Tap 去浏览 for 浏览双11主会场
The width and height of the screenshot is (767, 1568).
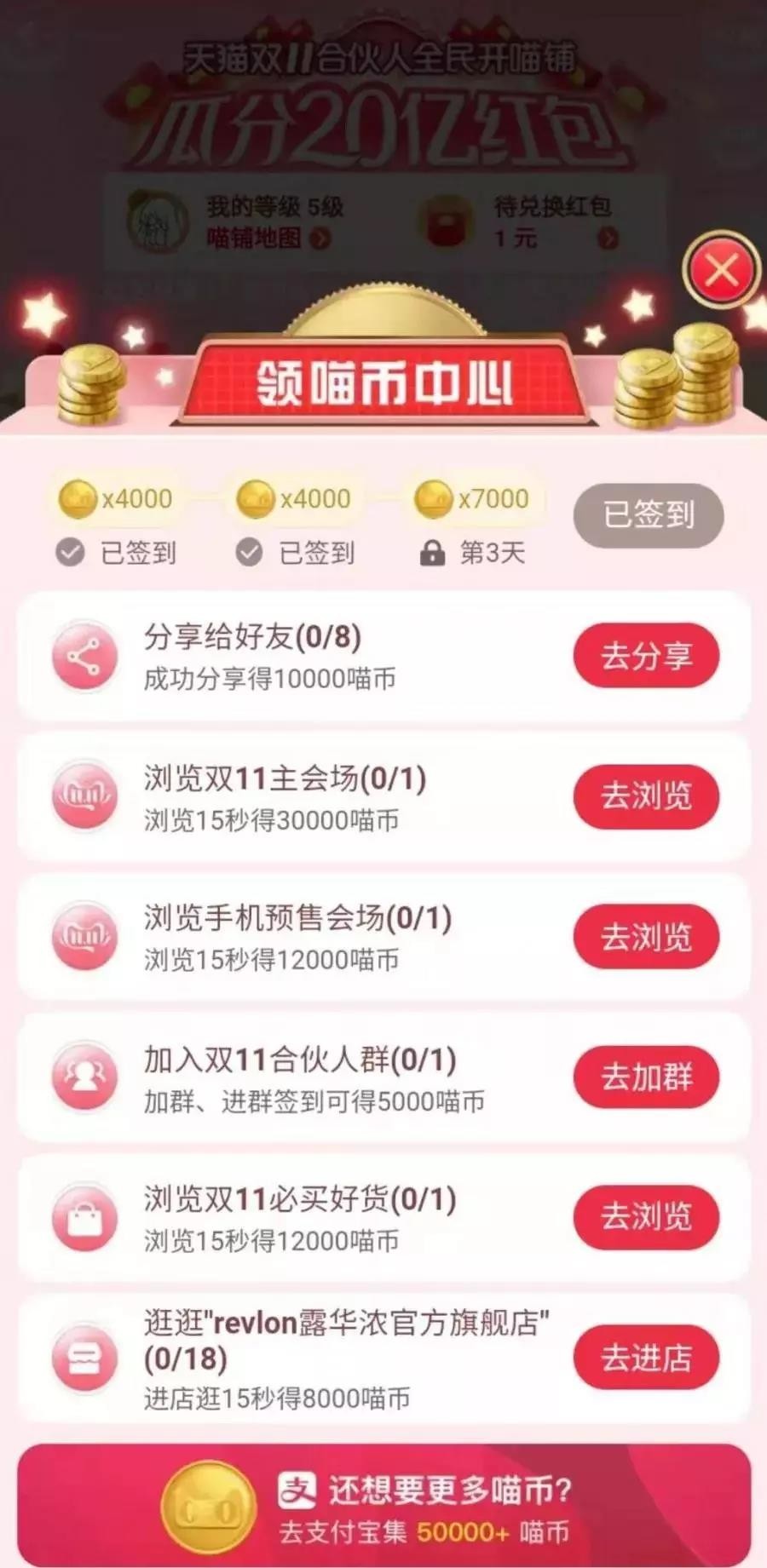[646, 795]
